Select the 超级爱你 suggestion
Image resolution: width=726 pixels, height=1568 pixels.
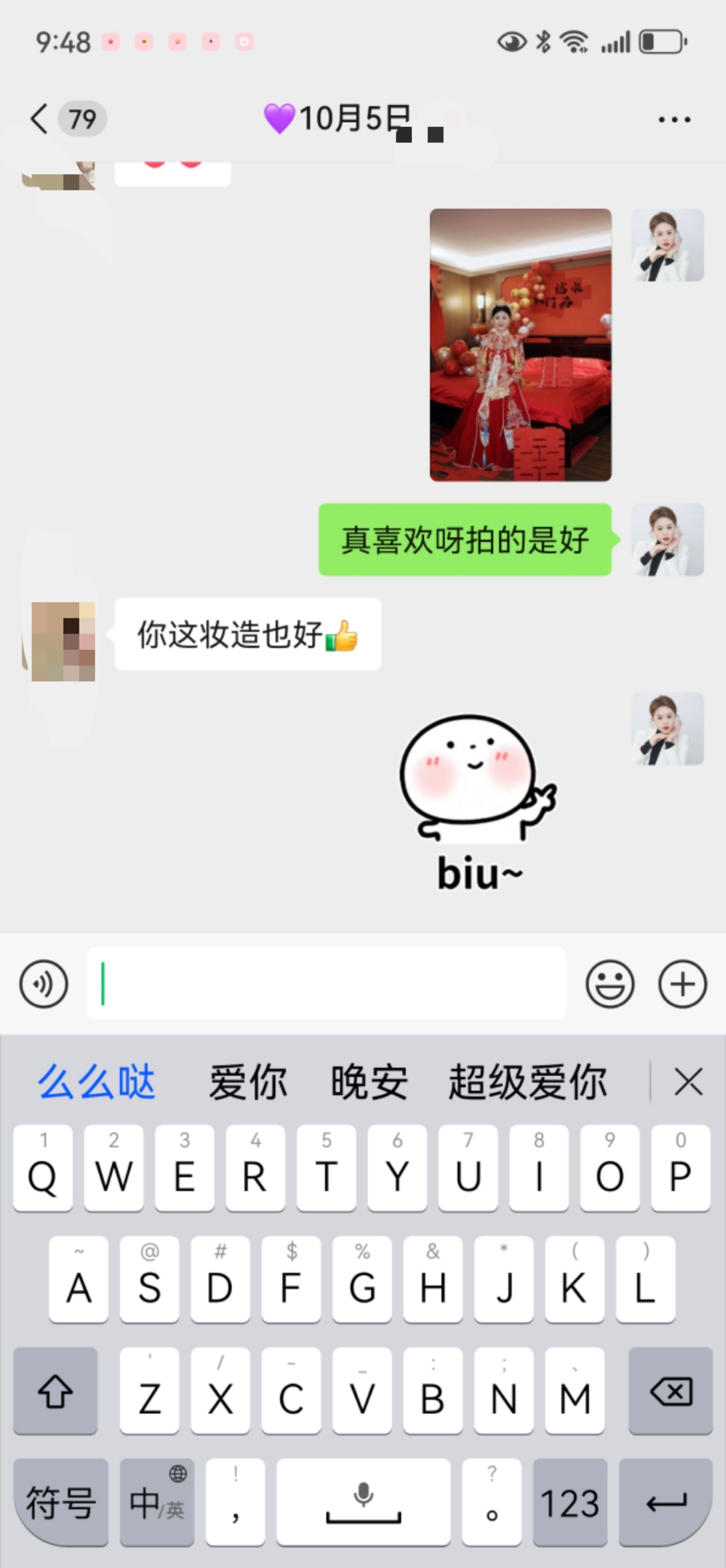click(528, 1081)
